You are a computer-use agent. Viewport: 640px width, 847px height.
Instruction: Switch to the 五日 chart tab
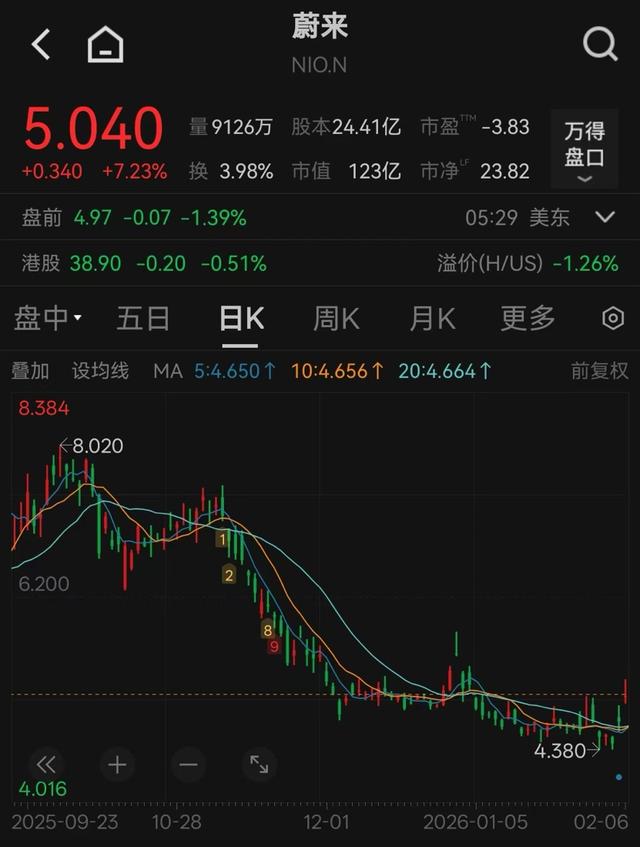(x=143, y=319)
